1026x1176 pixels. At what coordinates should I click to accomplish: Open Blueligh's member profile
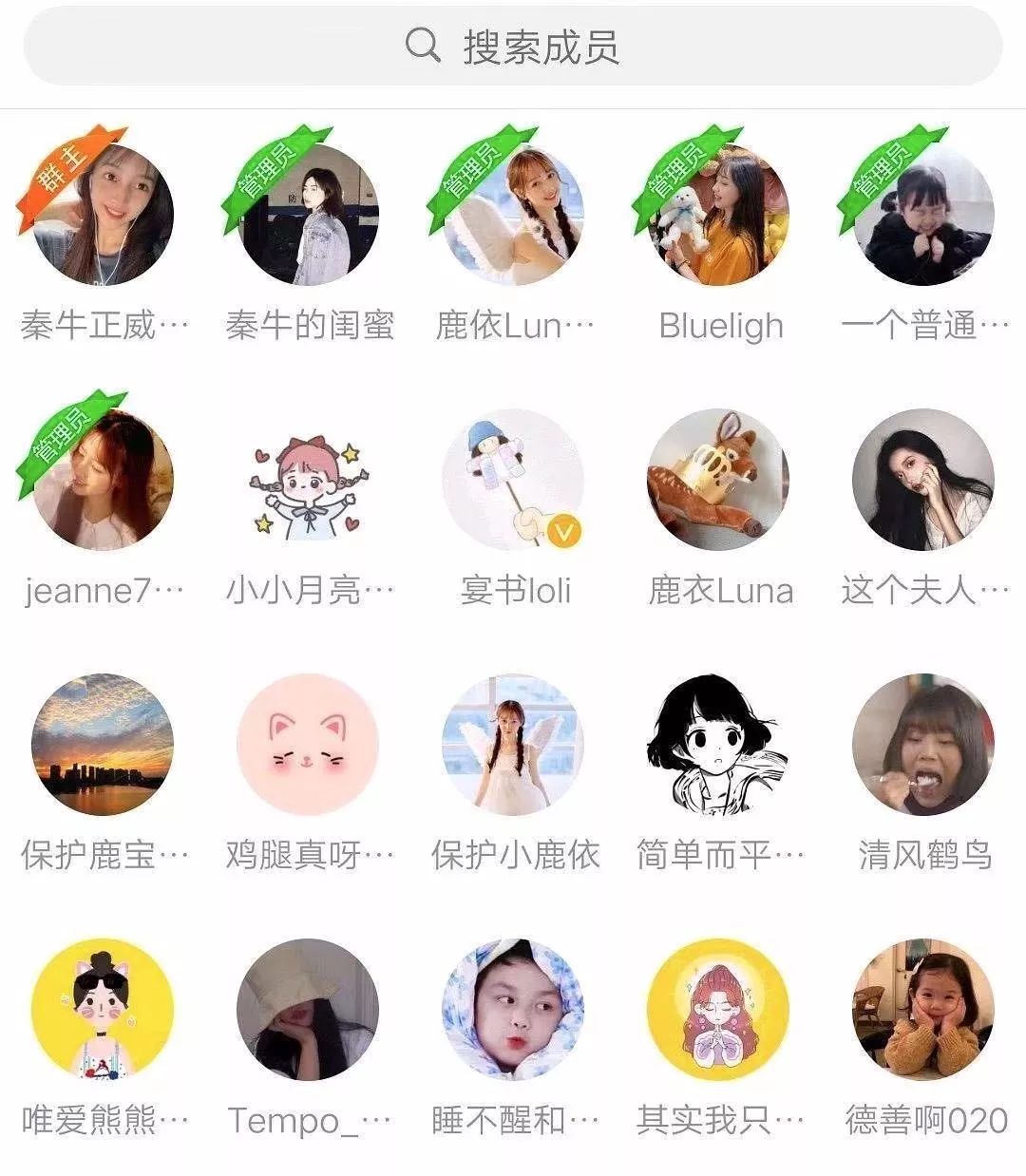point(719,215)
